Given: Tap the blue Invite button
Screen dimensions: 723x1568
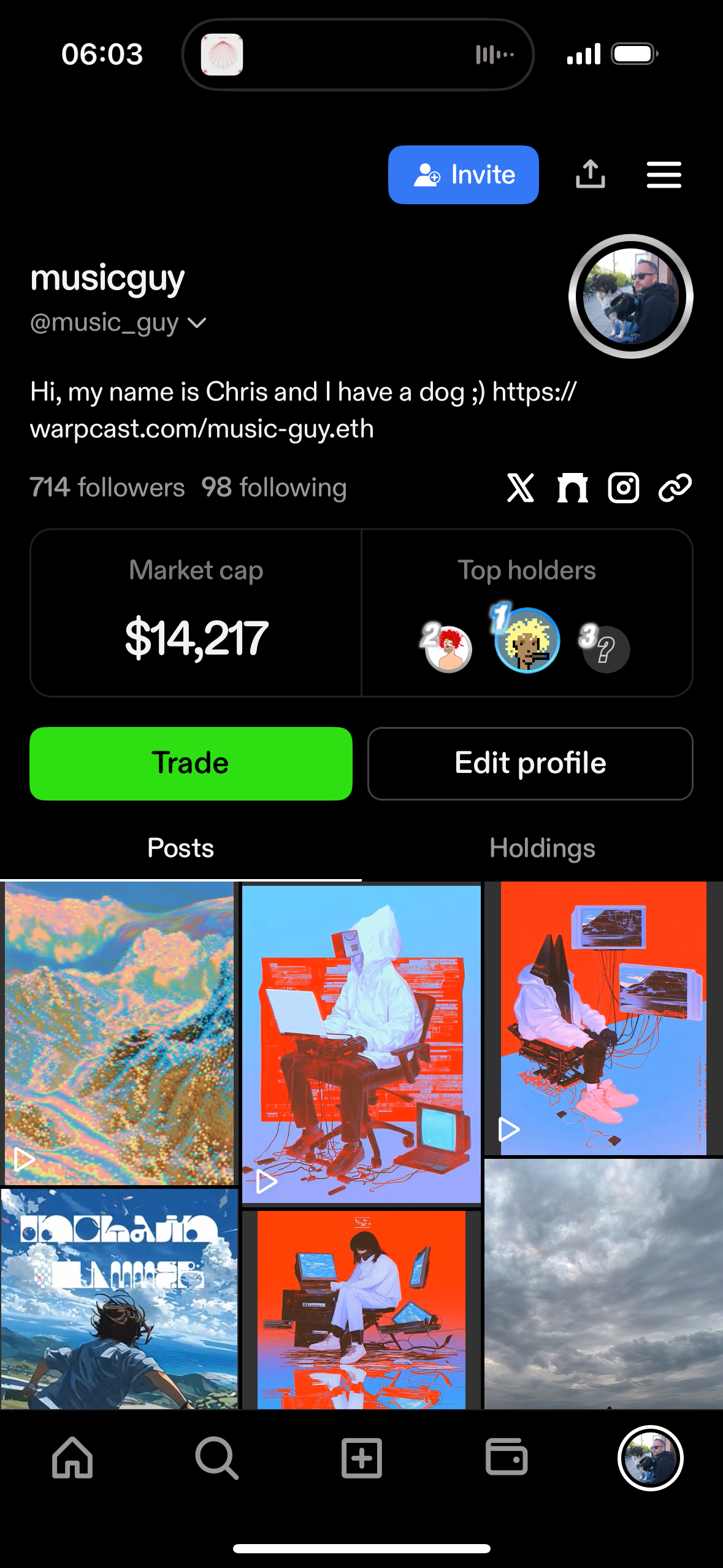Looking at the screenshot, I should pyautogui.click(x=463, y=175).
